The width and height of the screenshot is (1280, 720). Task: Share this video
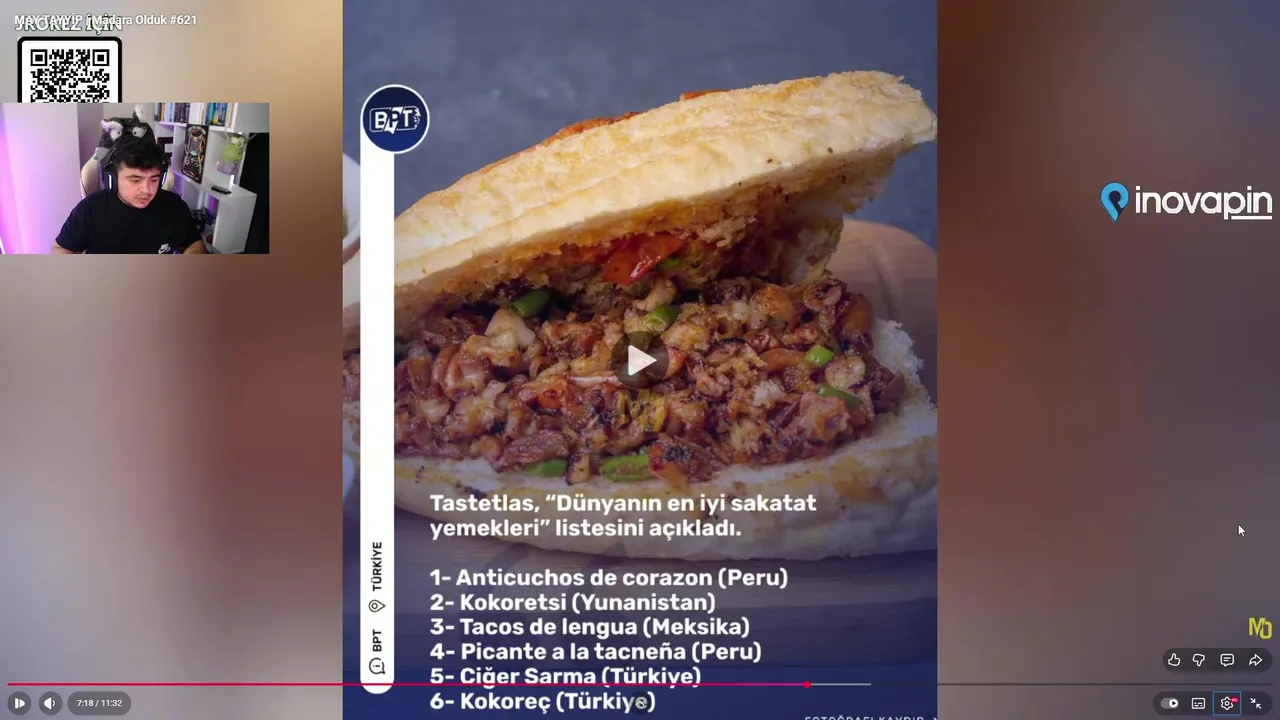(x=1255, y=660)
